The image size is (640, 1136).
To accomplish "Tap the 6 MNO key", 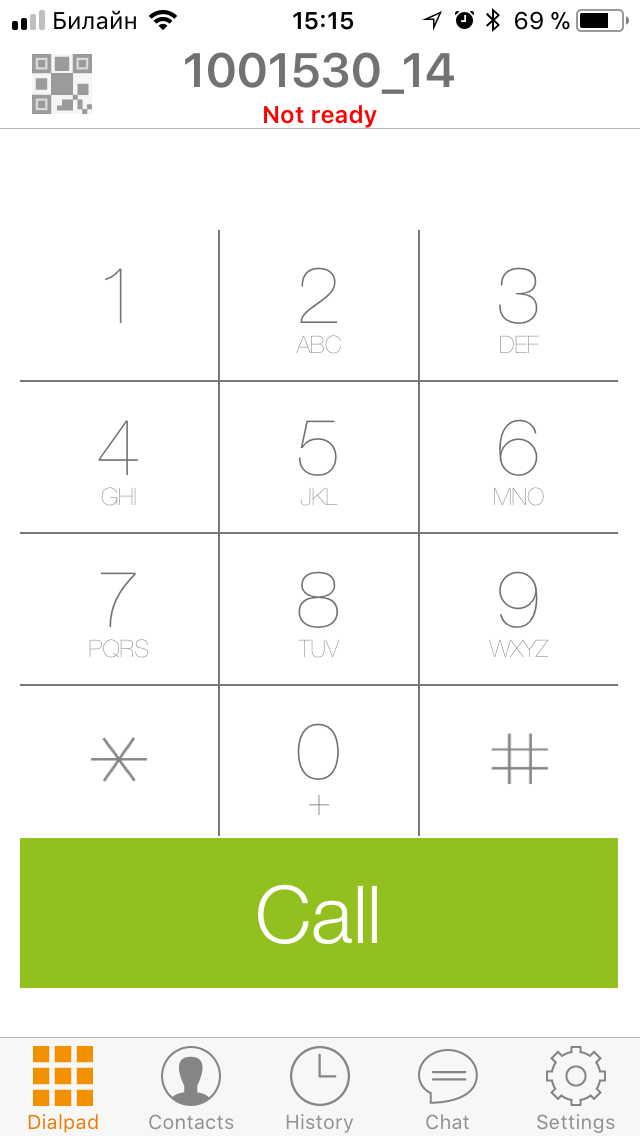I will tap(518, 457).
